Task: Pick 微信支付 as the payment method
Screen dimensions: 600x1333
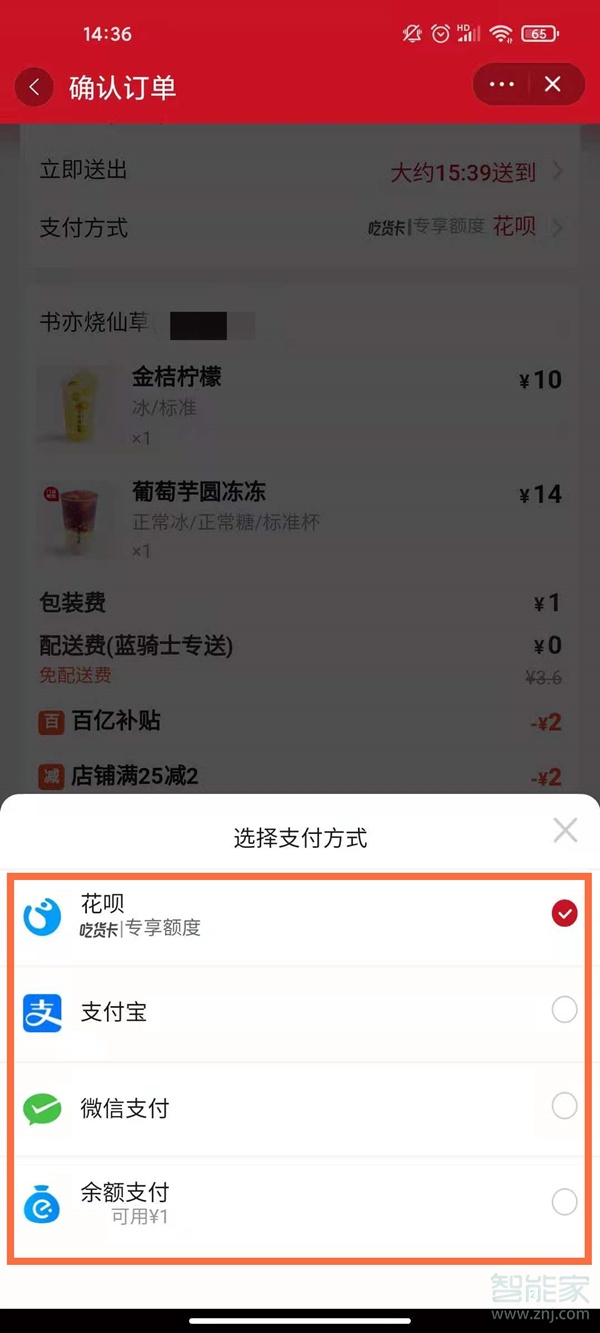Action: (x=300, y=1107)
